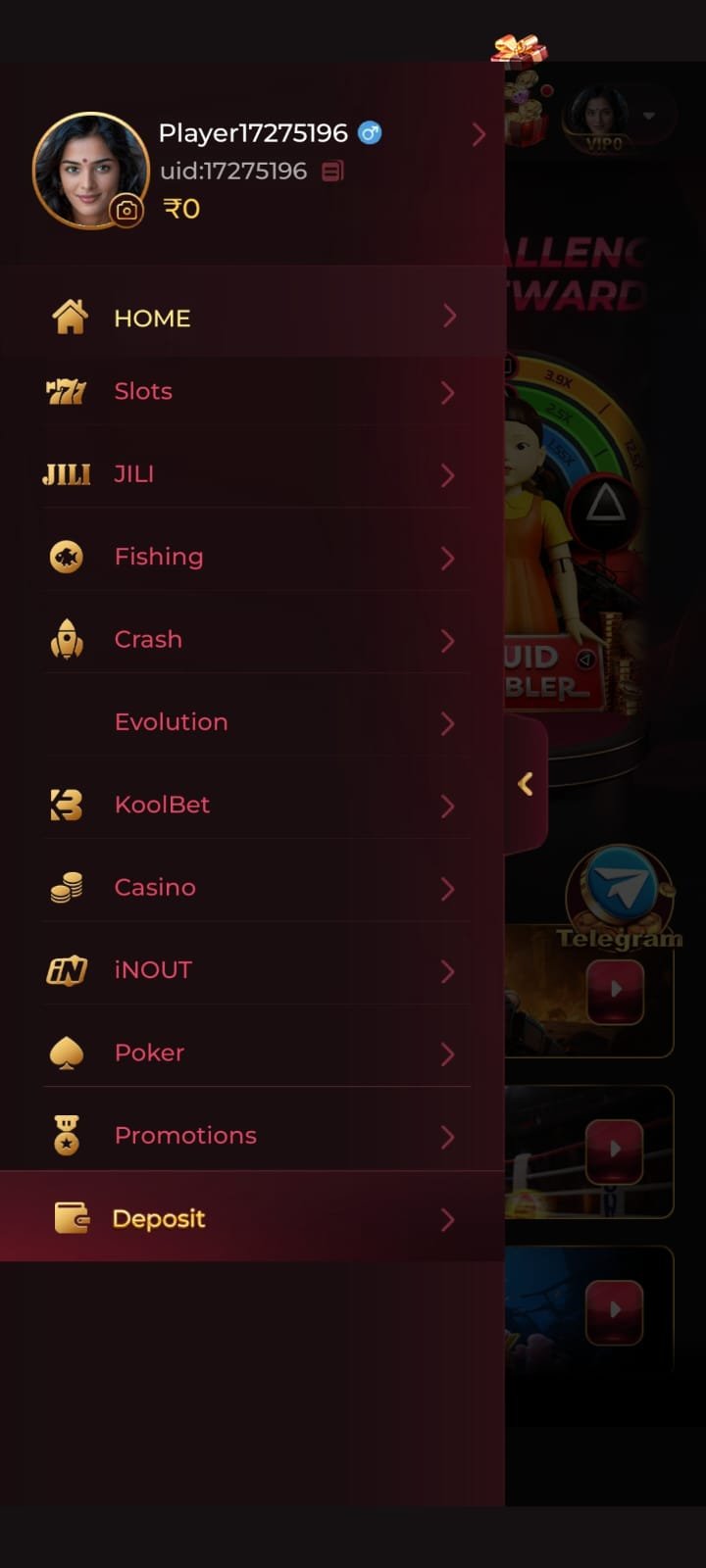Open the iNOUT games row
The height and width of the screenshot is (1568, 706).
tap(251, 970)
